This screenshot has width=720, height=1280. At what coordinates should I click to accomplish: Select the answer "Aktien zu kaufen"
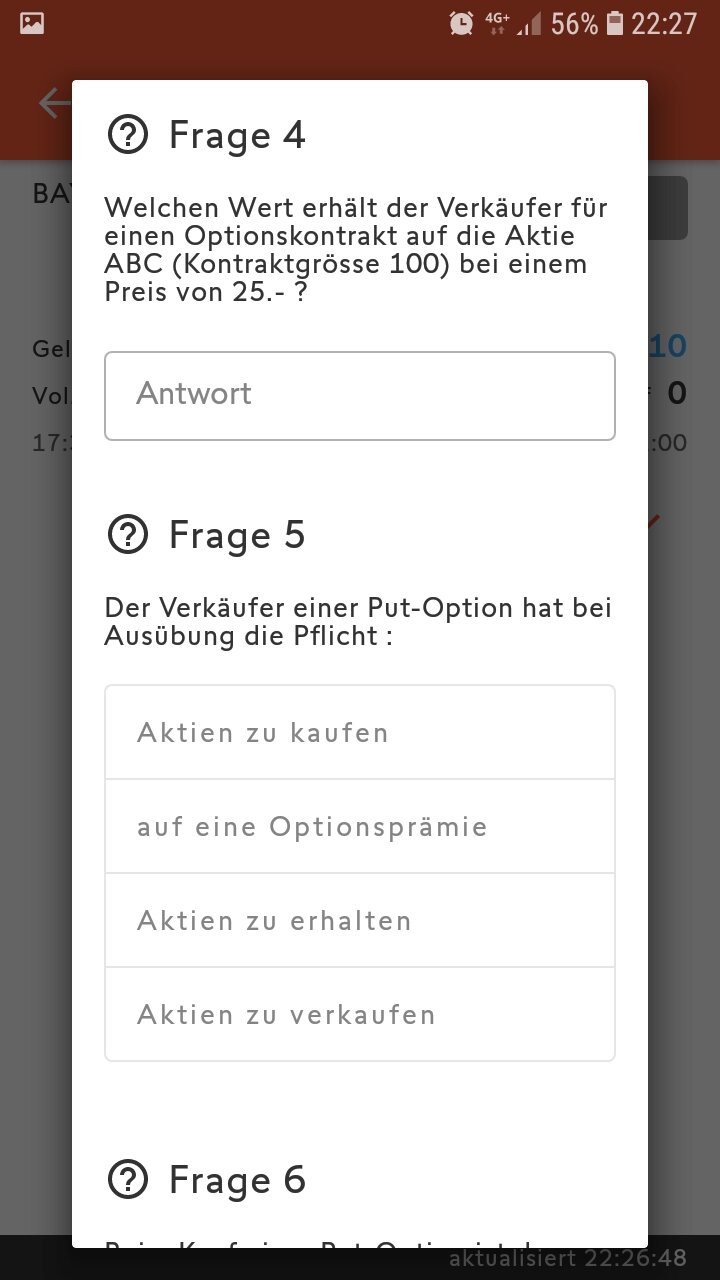tap(360, 732)
